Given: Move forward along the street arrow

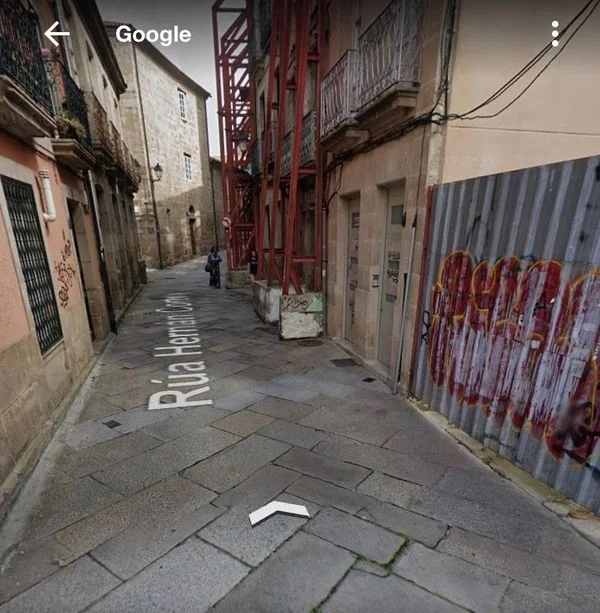Looking at the screenshot, I should 279,512.
